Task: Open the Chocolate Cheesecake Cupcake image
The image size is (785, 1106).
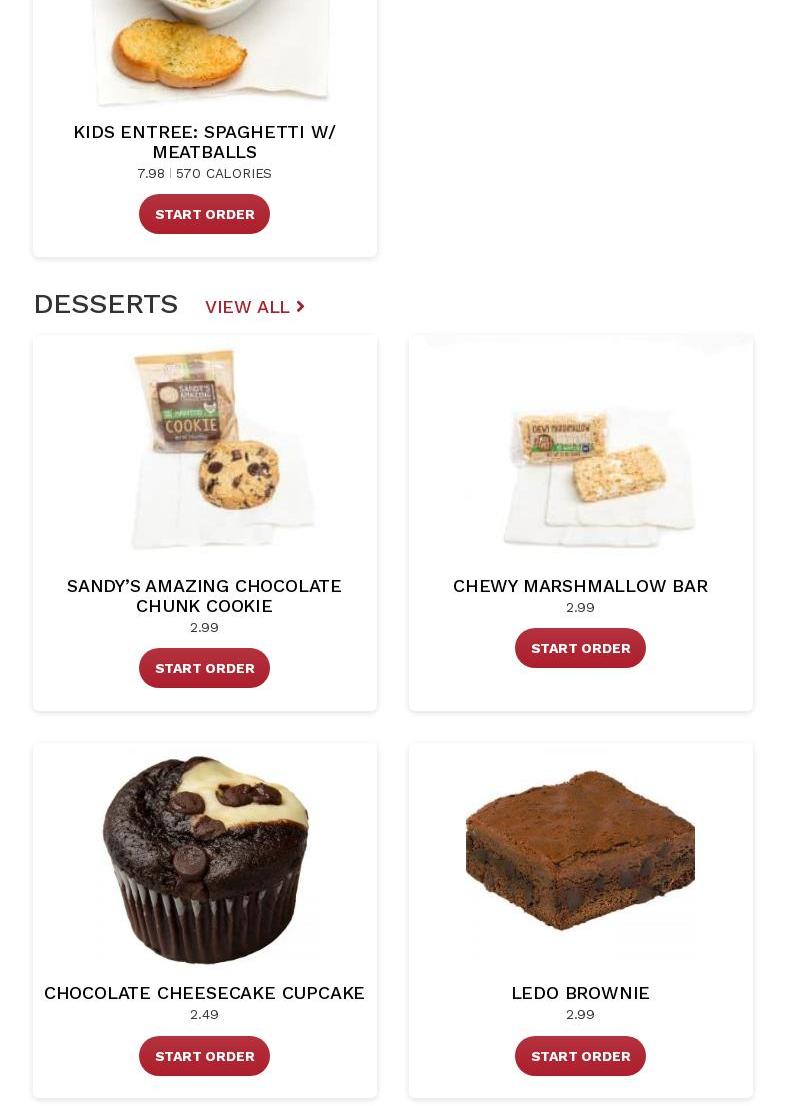Action: pos(204,860)
